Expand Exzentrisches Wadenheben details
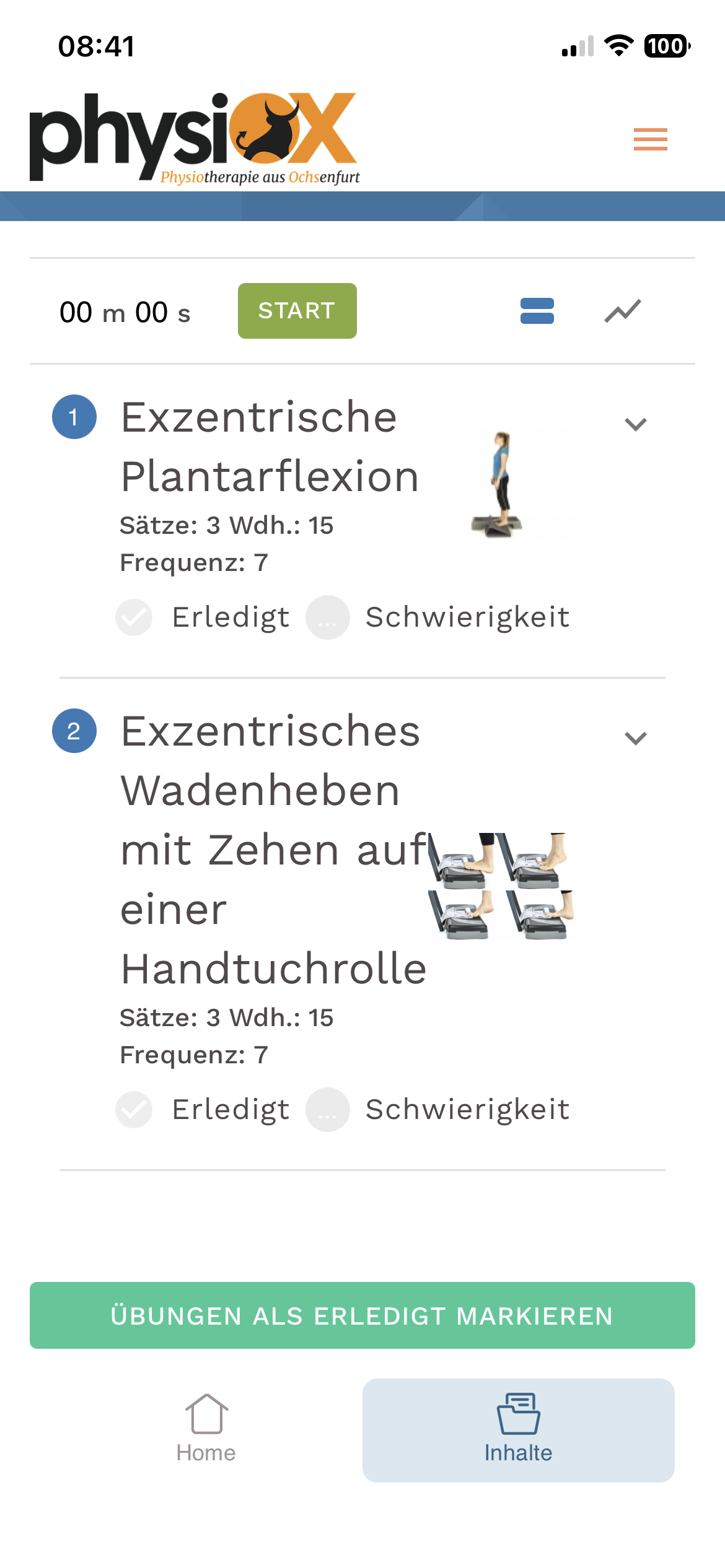 pos(635,738)
